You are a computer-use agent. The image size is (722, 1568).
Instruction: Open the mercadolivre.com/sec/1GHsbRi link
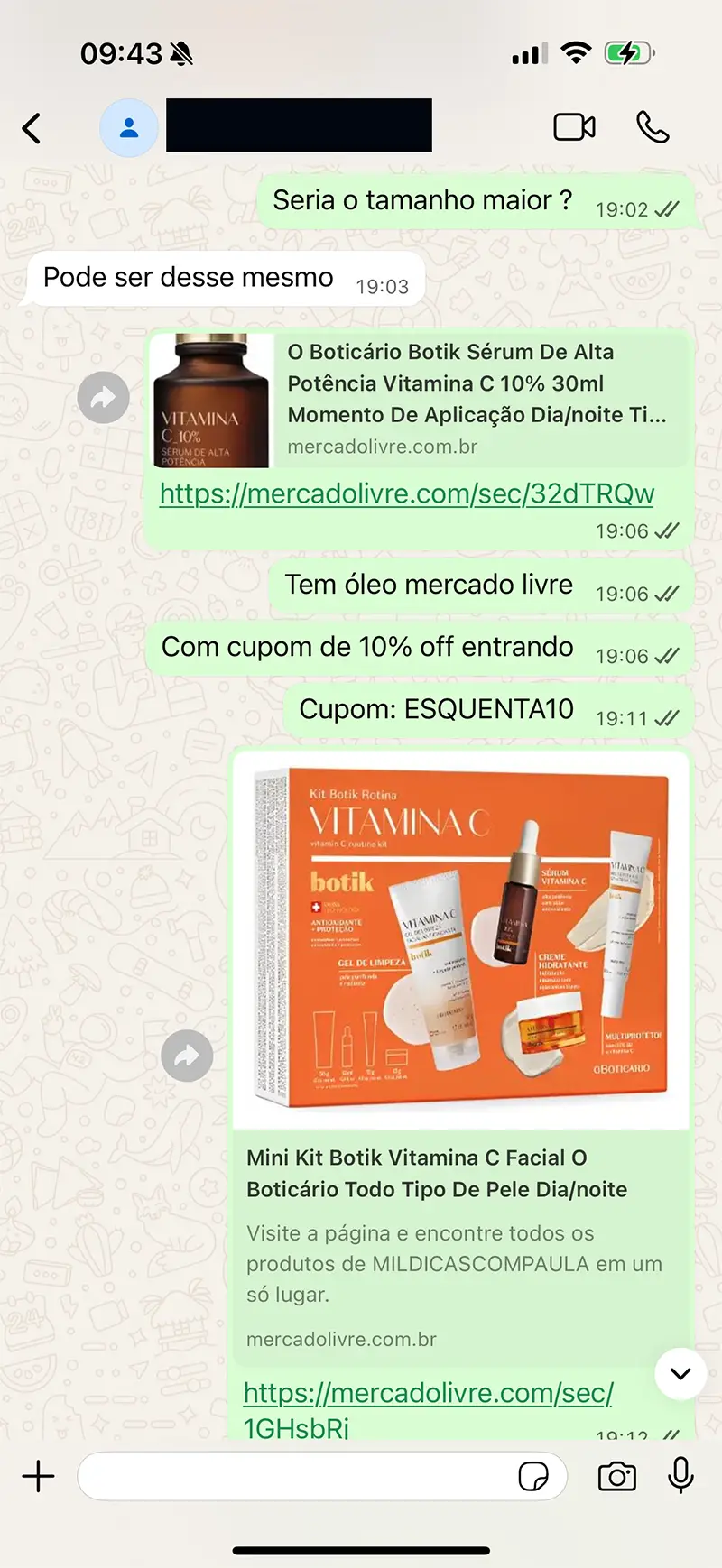pos(428,1393)
